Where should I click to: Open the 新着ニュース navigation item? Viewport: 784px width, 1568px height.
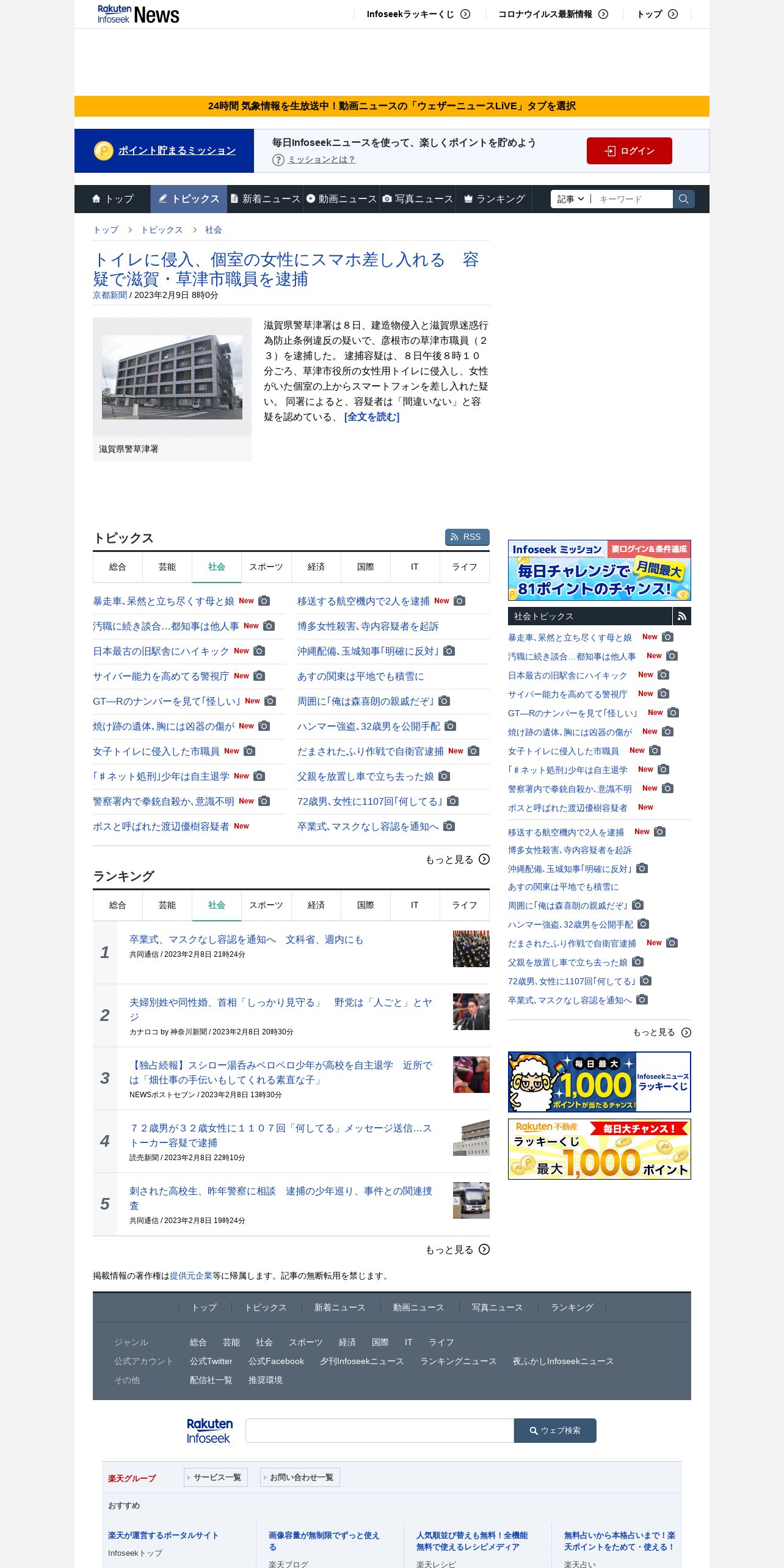click(265, 199)
